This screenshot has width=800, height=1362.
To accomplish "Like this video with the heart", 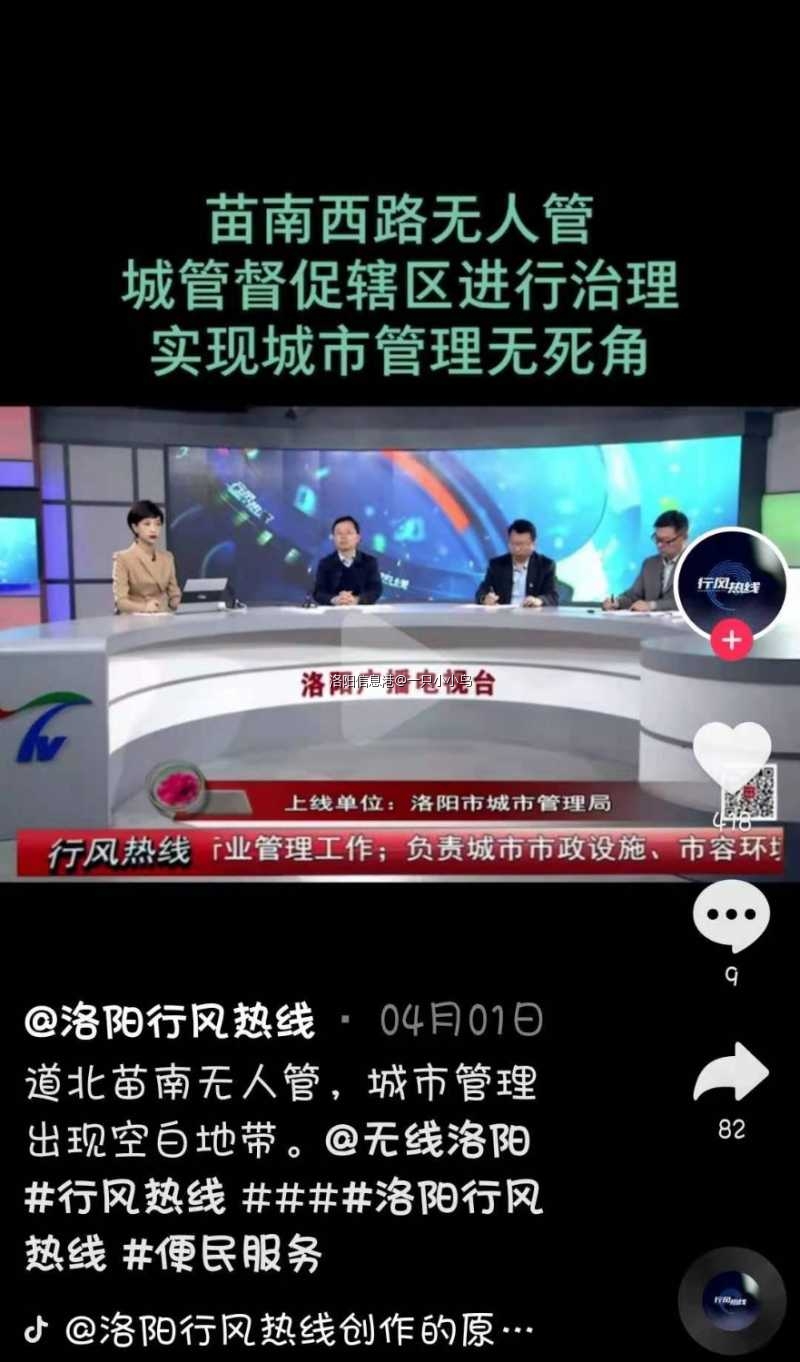I will click(732, 754).
